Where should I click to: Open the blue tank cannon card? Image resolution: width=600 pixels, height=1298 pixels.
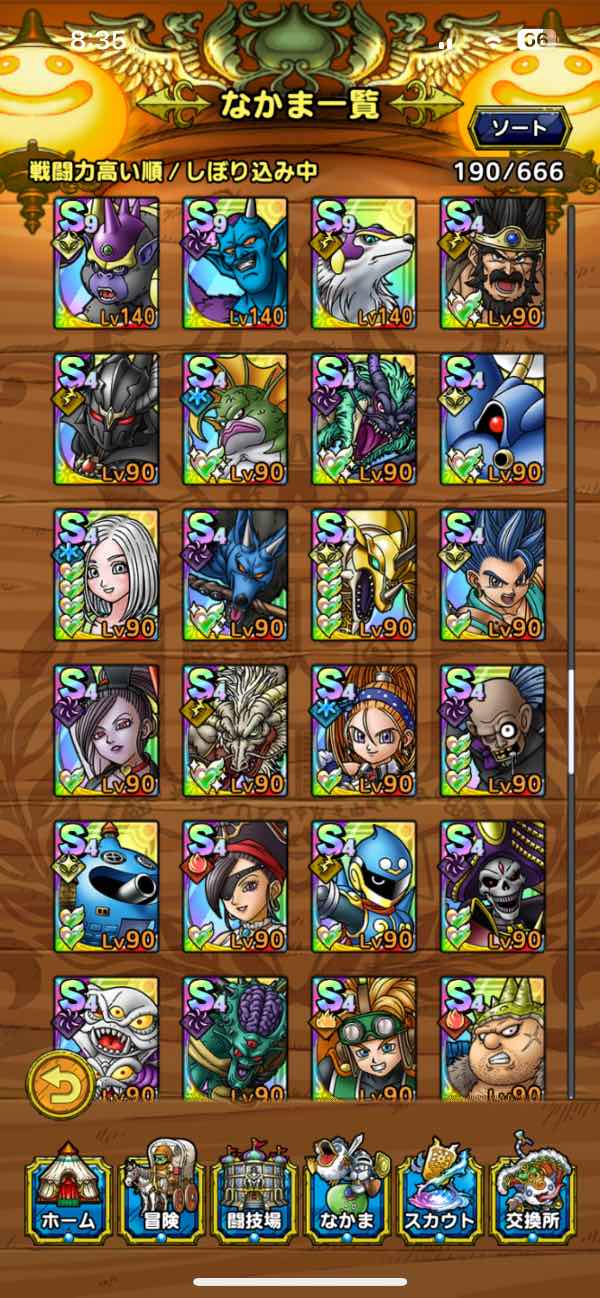[x=107, y=887]
